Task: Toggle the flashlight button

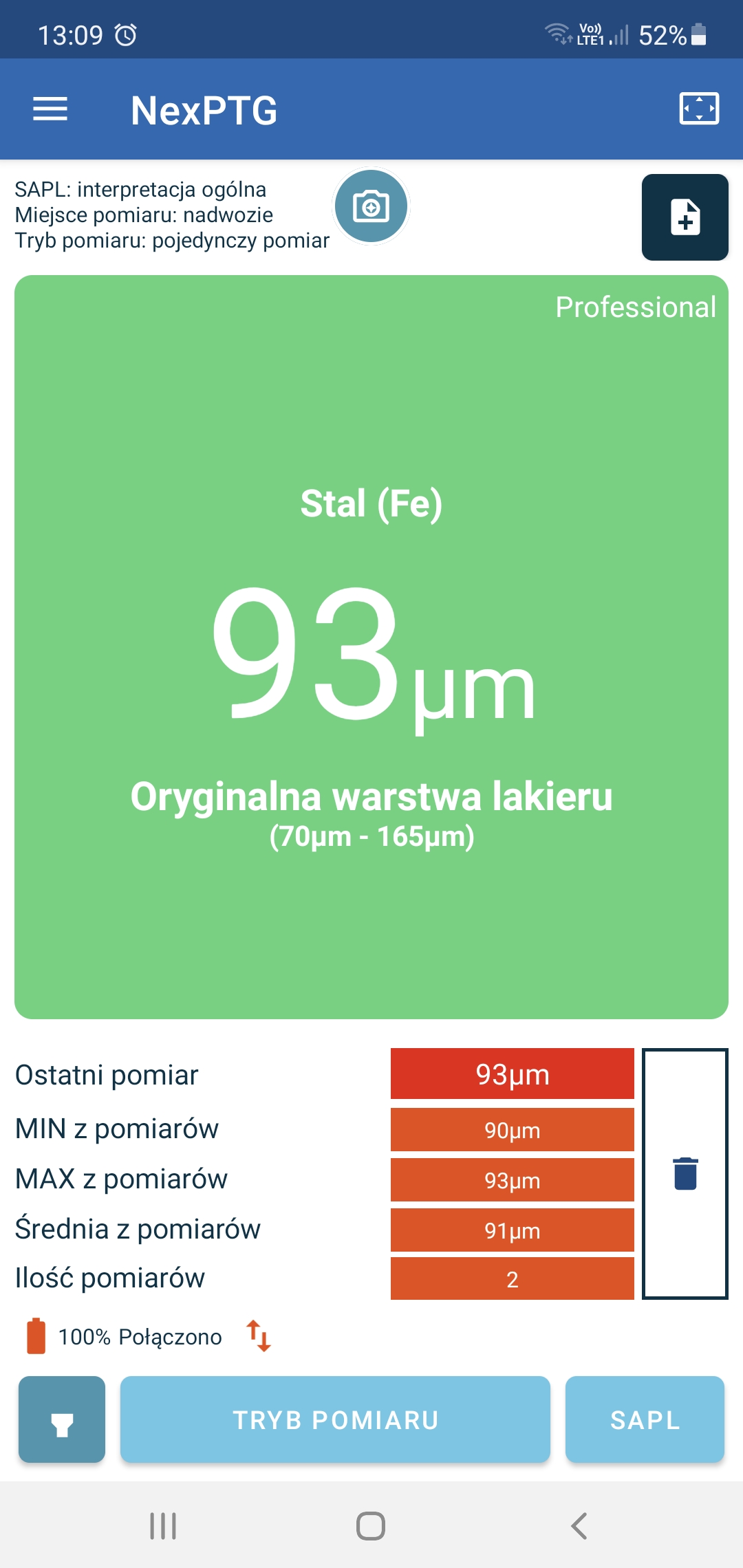Action: click(x=62, y=1419)
